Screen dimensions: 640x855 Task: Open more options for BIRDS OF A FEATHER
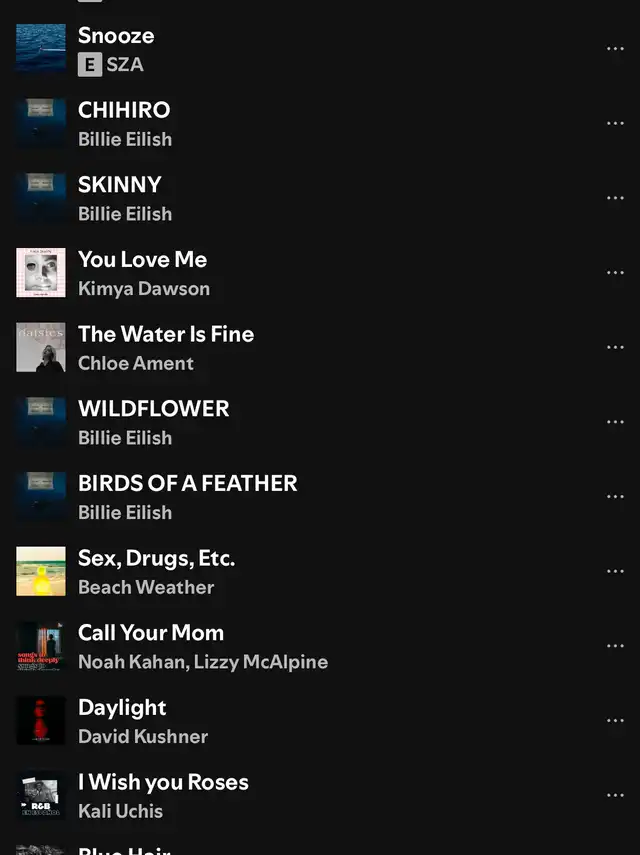[615, 497]
